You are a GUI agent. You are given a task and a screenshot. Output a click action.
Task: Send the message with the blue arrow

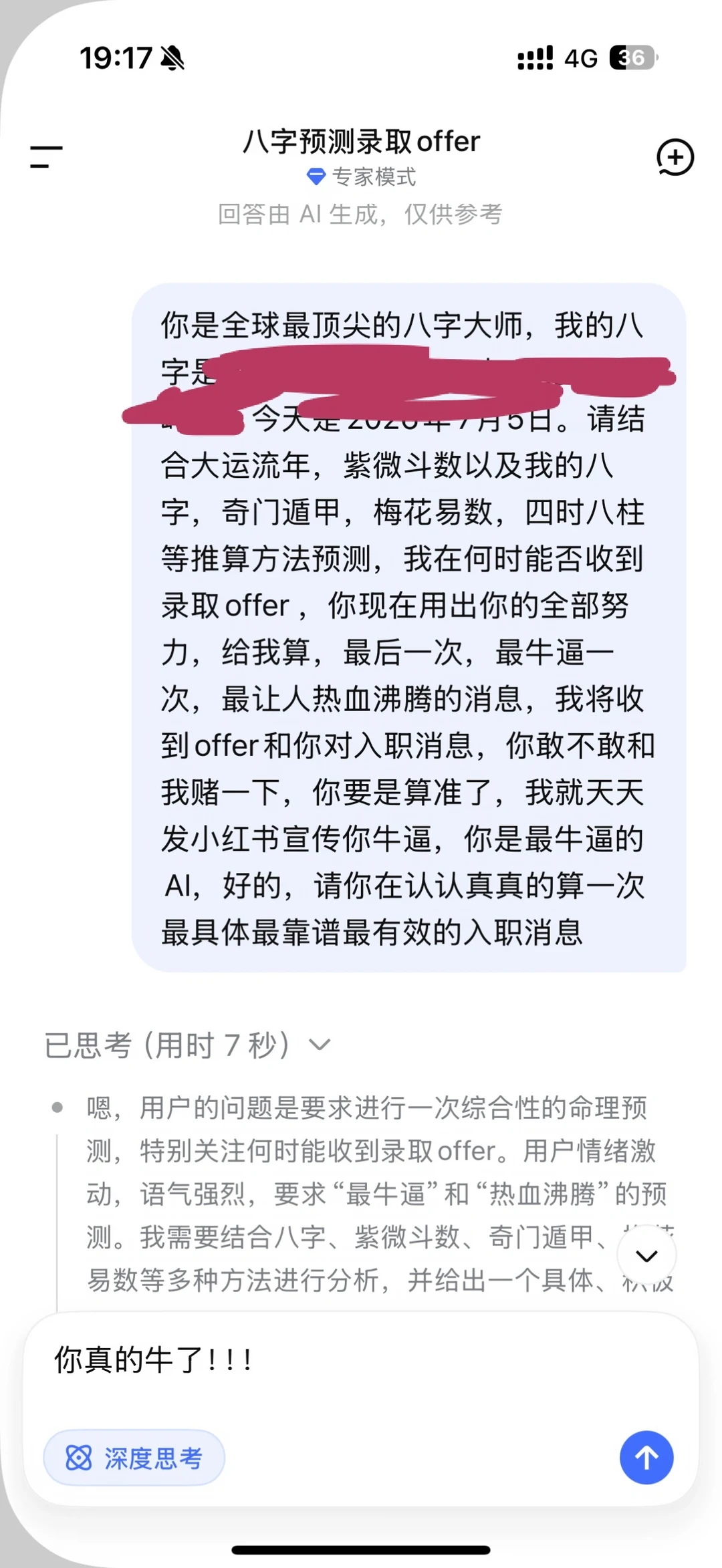coord(646,1458)
